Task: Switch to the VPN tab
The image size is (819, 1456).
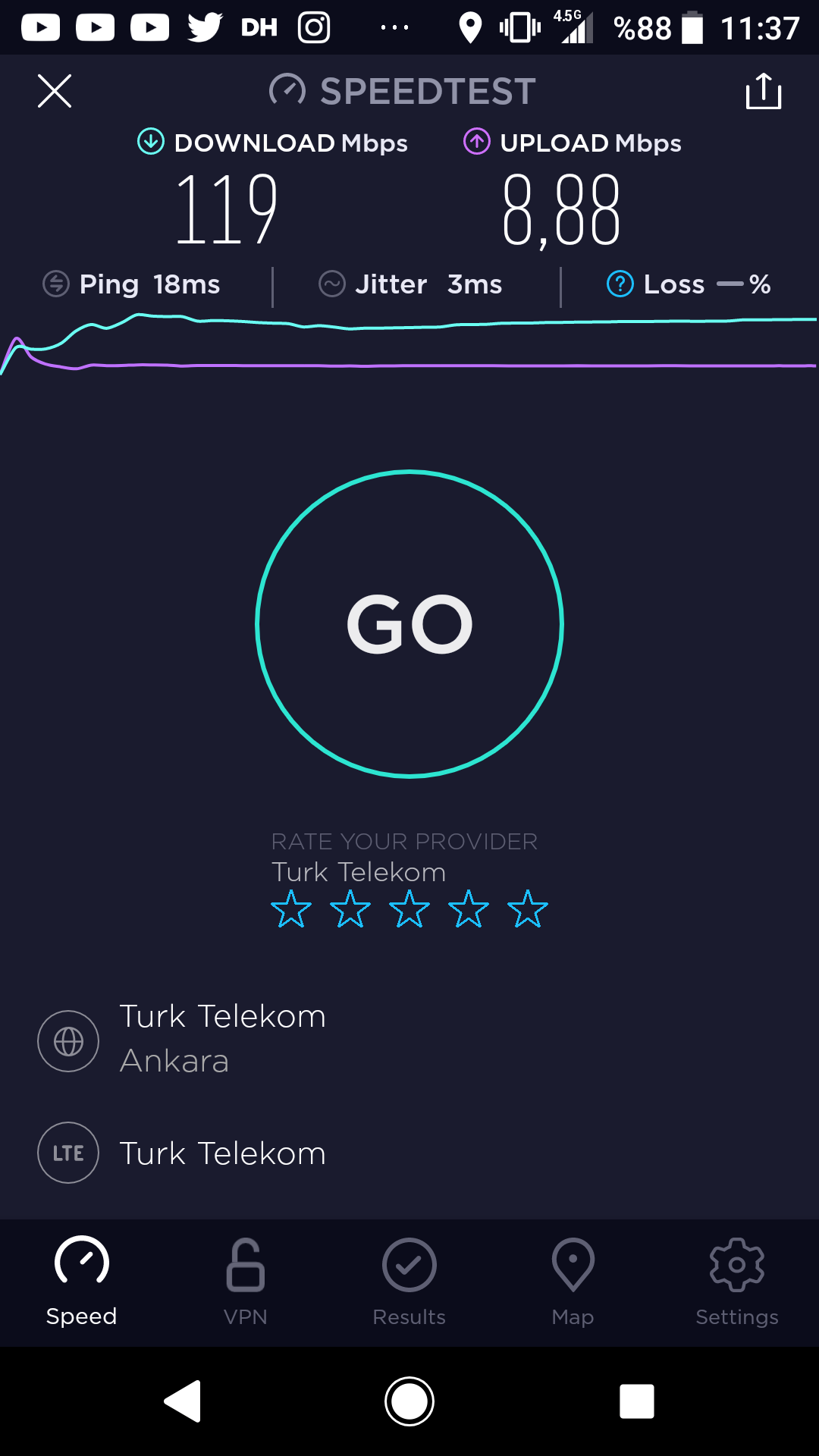Action: point(246,1283)
